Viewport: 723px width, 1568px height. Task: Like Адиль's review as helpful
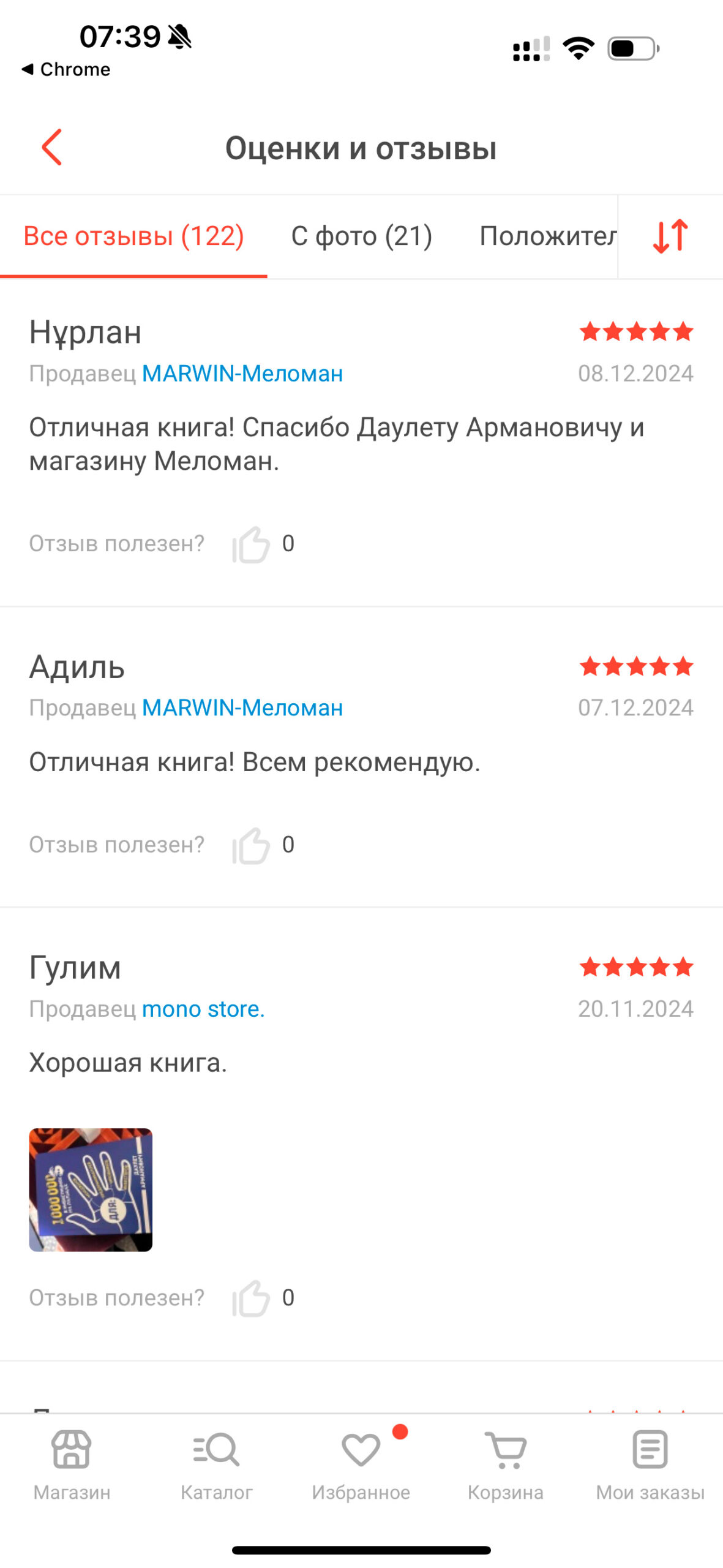pos(251,845)
